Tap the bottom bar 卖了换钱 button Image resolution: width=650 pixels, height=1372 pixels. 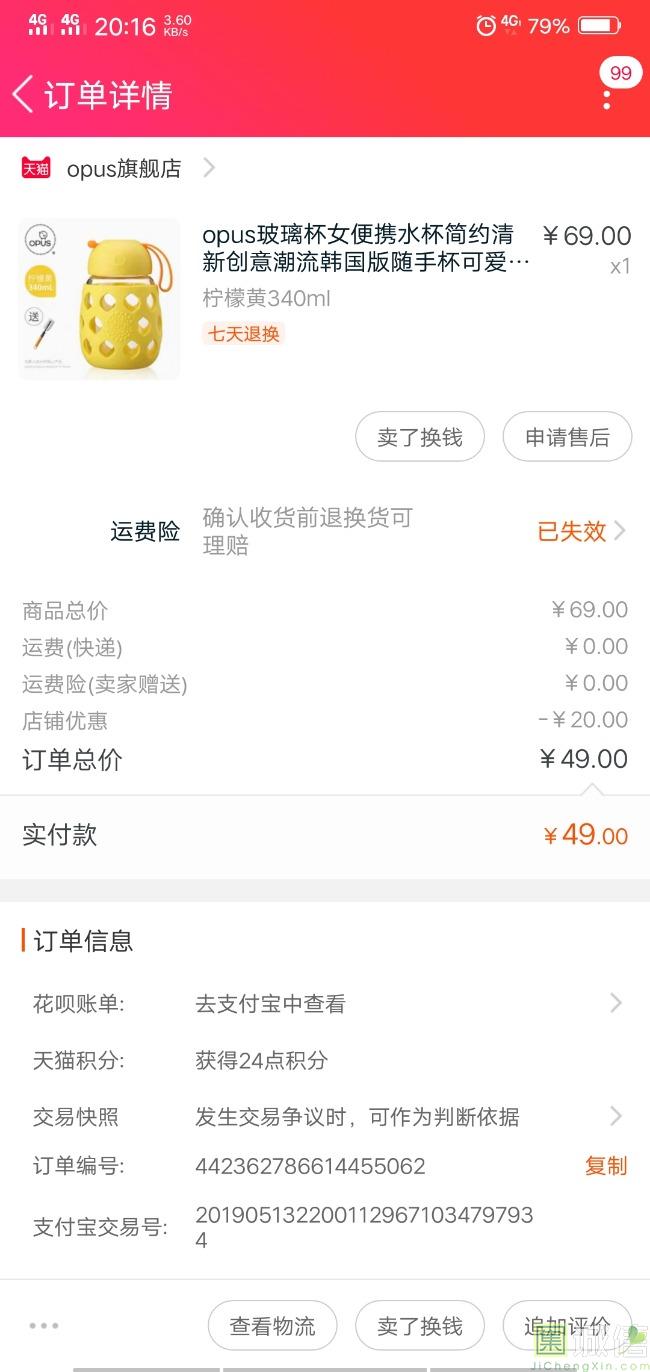420,1326
